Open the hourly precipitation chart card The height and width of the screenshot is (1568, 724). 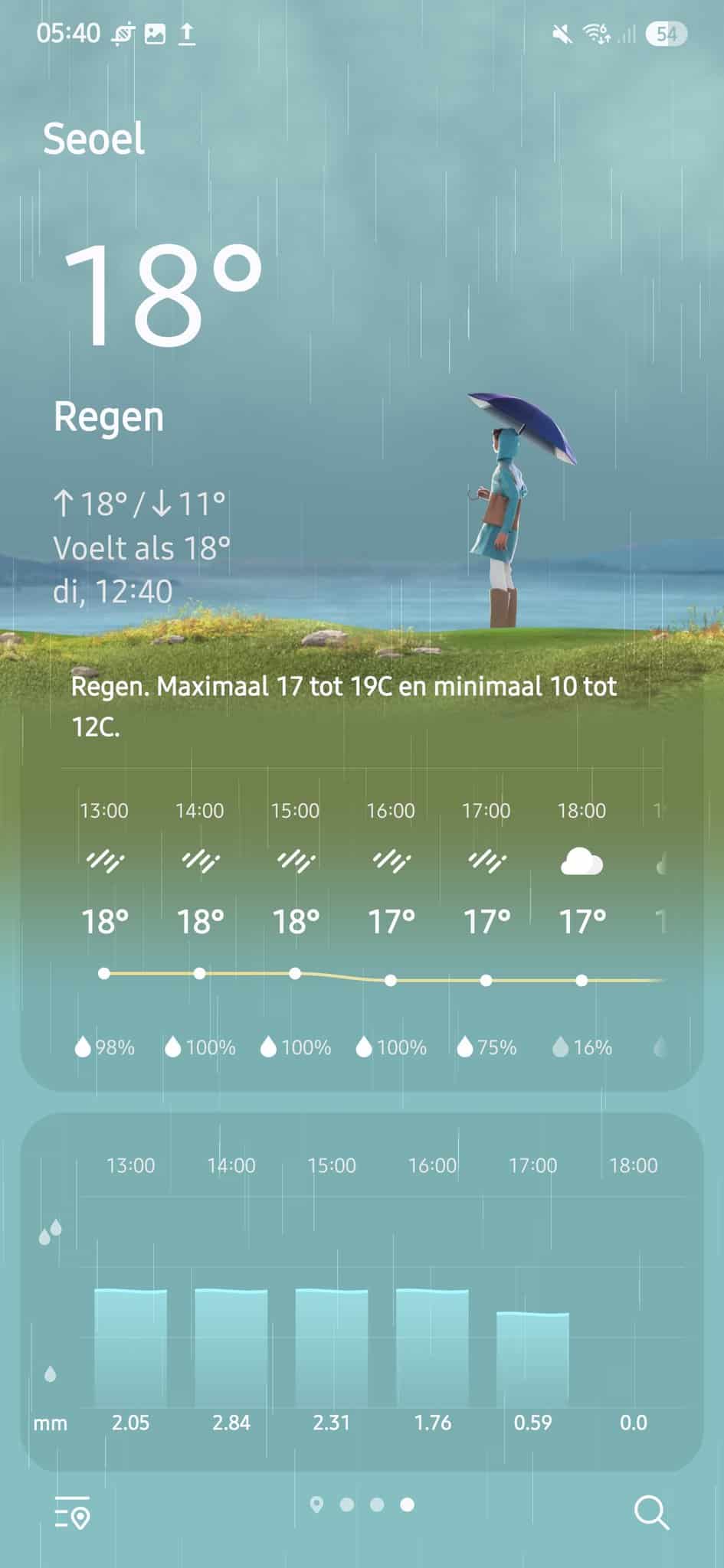tap(362, 1292)
